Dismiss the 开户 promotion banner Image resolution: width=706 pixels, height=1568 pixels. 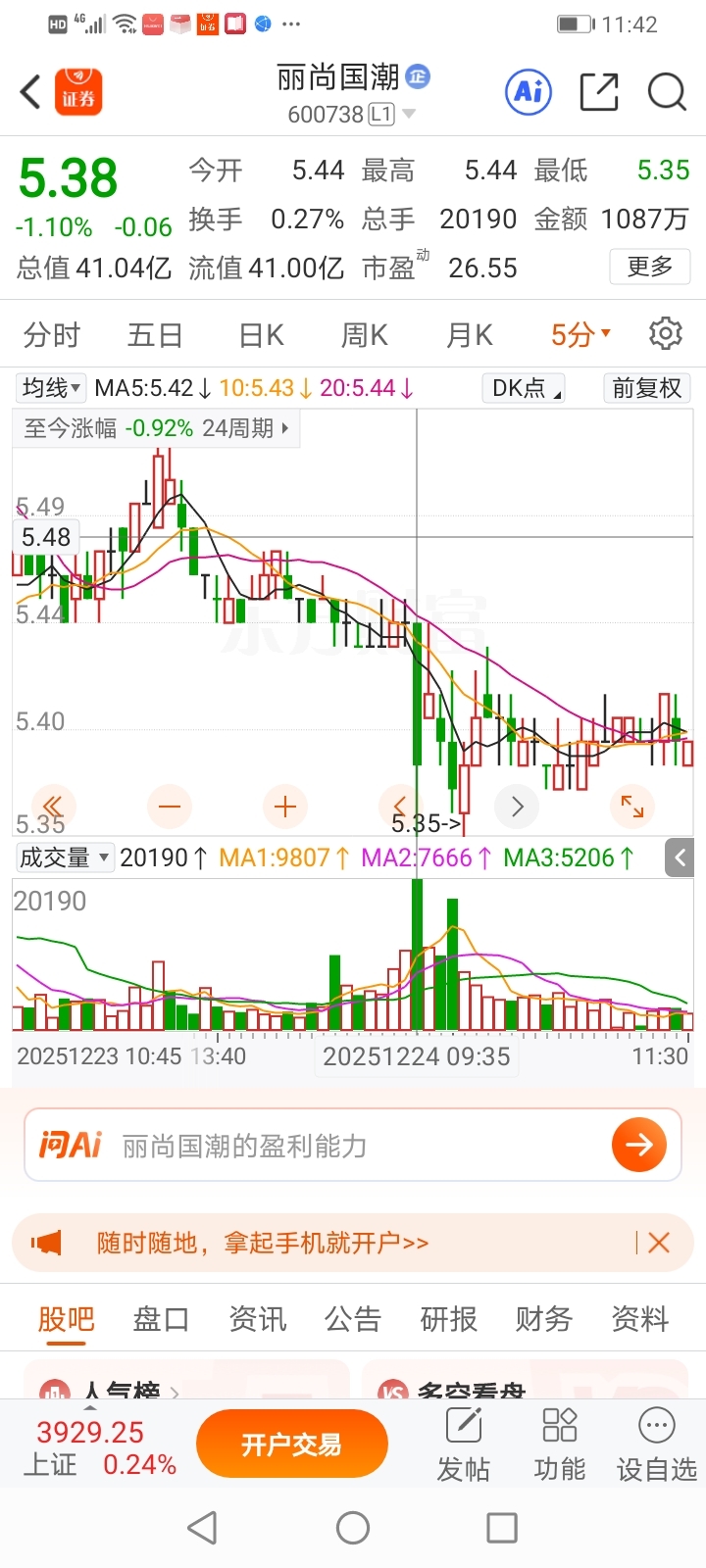tap(659, 1243)
